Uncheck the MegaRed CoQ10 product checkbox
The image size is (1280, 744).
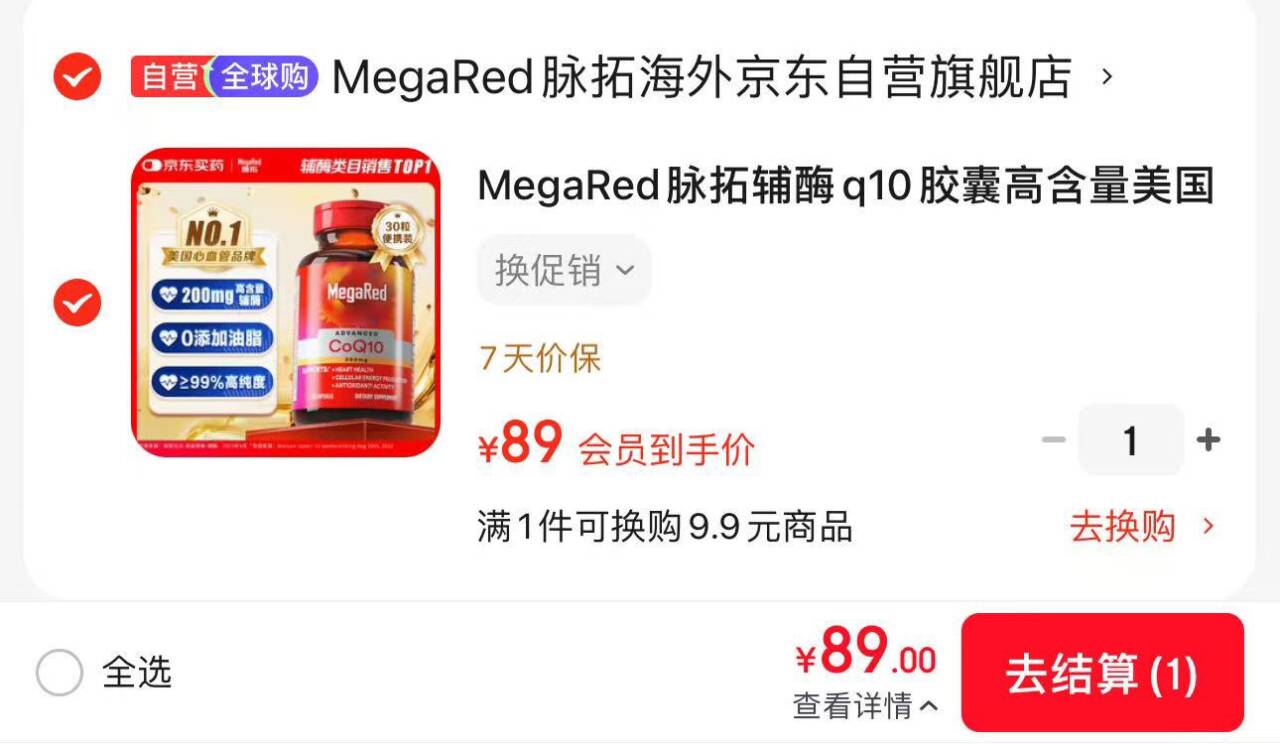[77, 303]
